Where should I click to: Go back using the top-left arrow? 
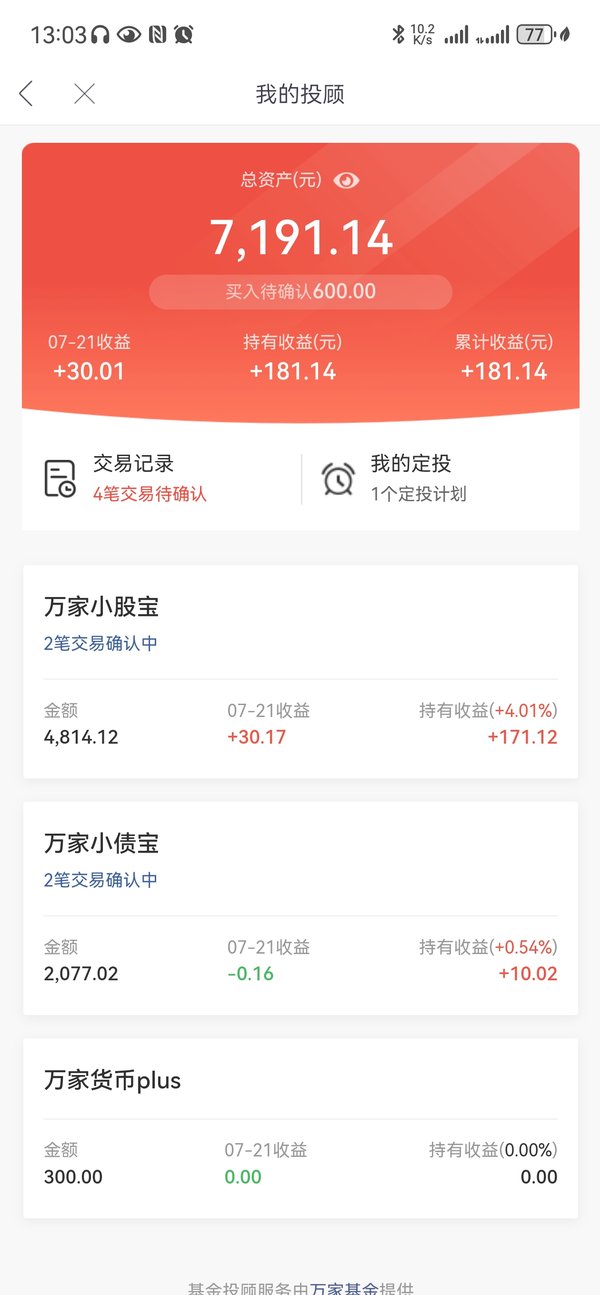pos(26,94)
